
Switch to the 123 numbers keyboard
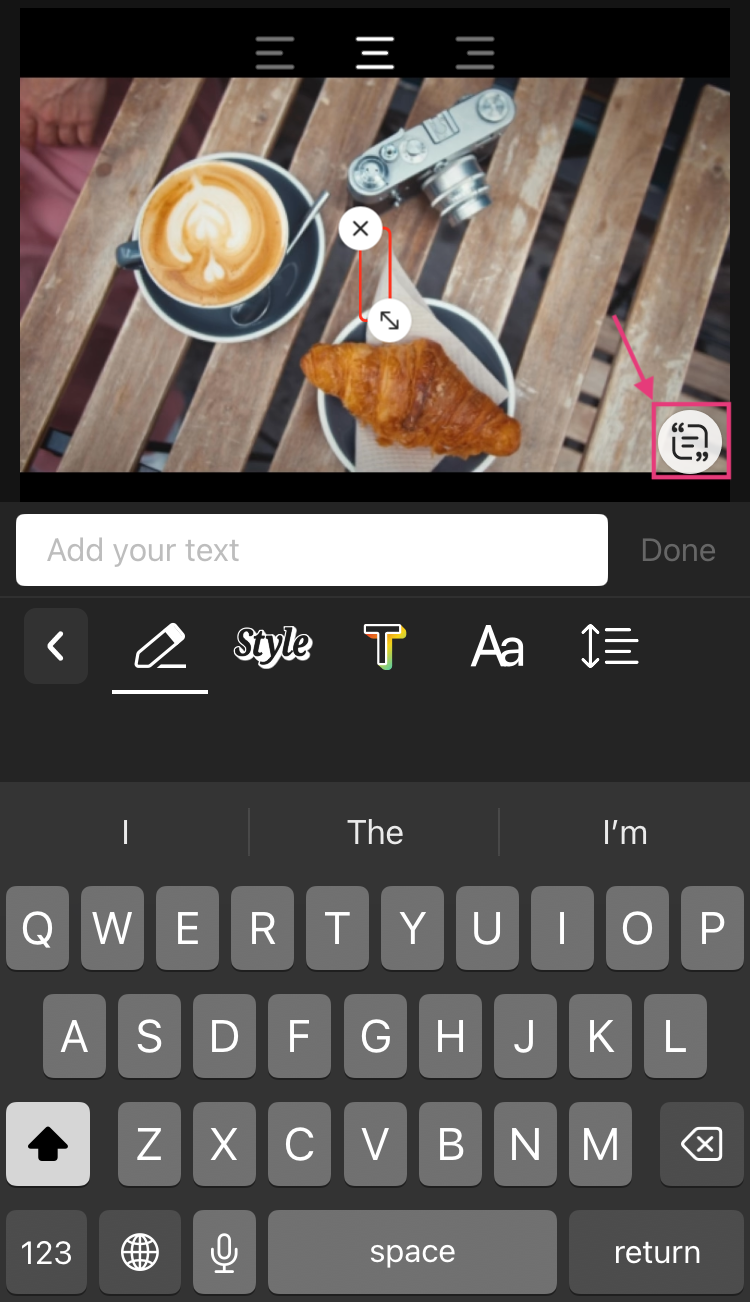(47, 1252)
